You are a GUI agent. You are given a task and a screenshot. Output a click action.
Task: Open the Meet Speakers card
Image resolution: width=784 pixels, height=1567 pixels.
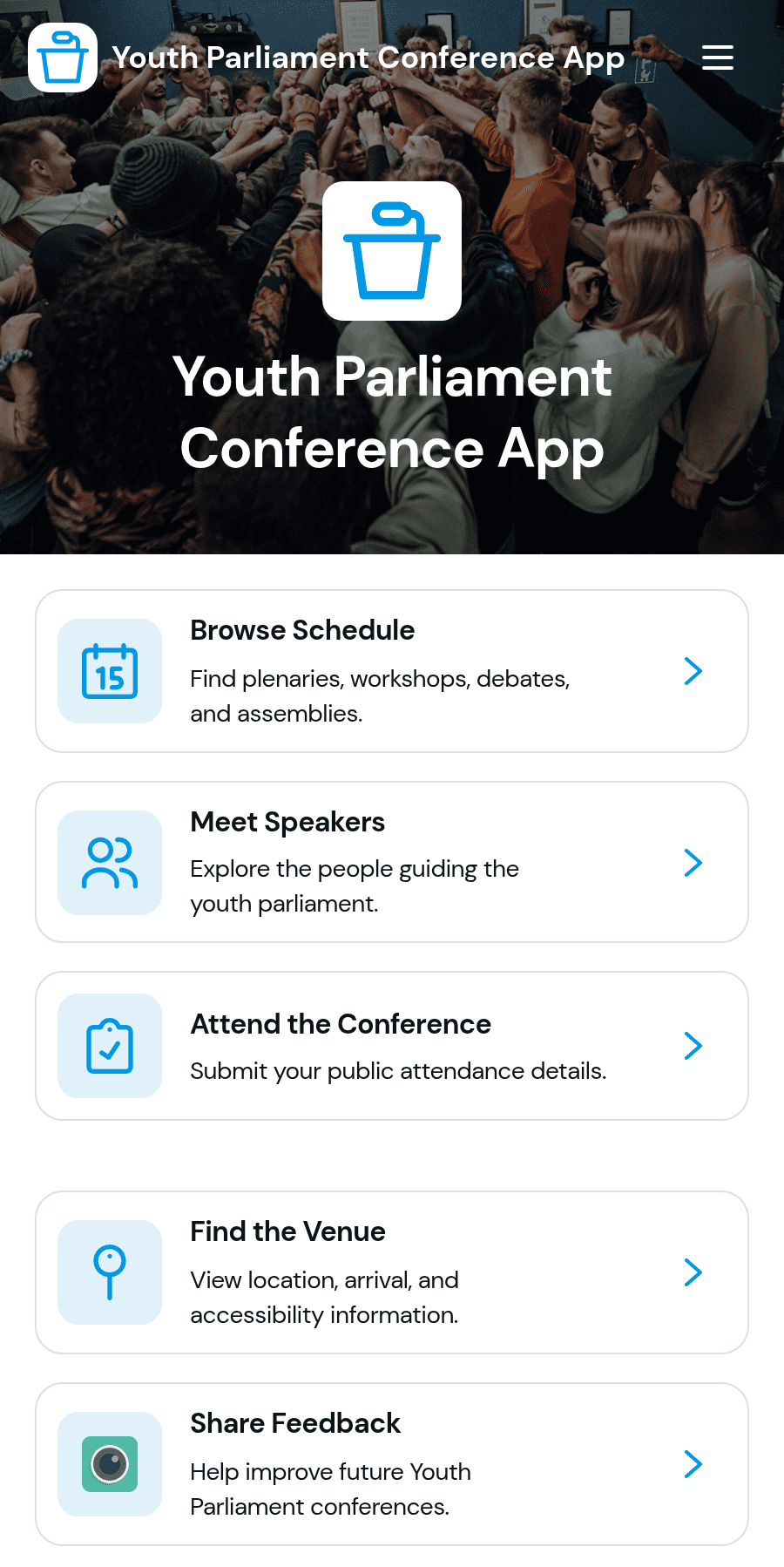(x=392, y=862)
